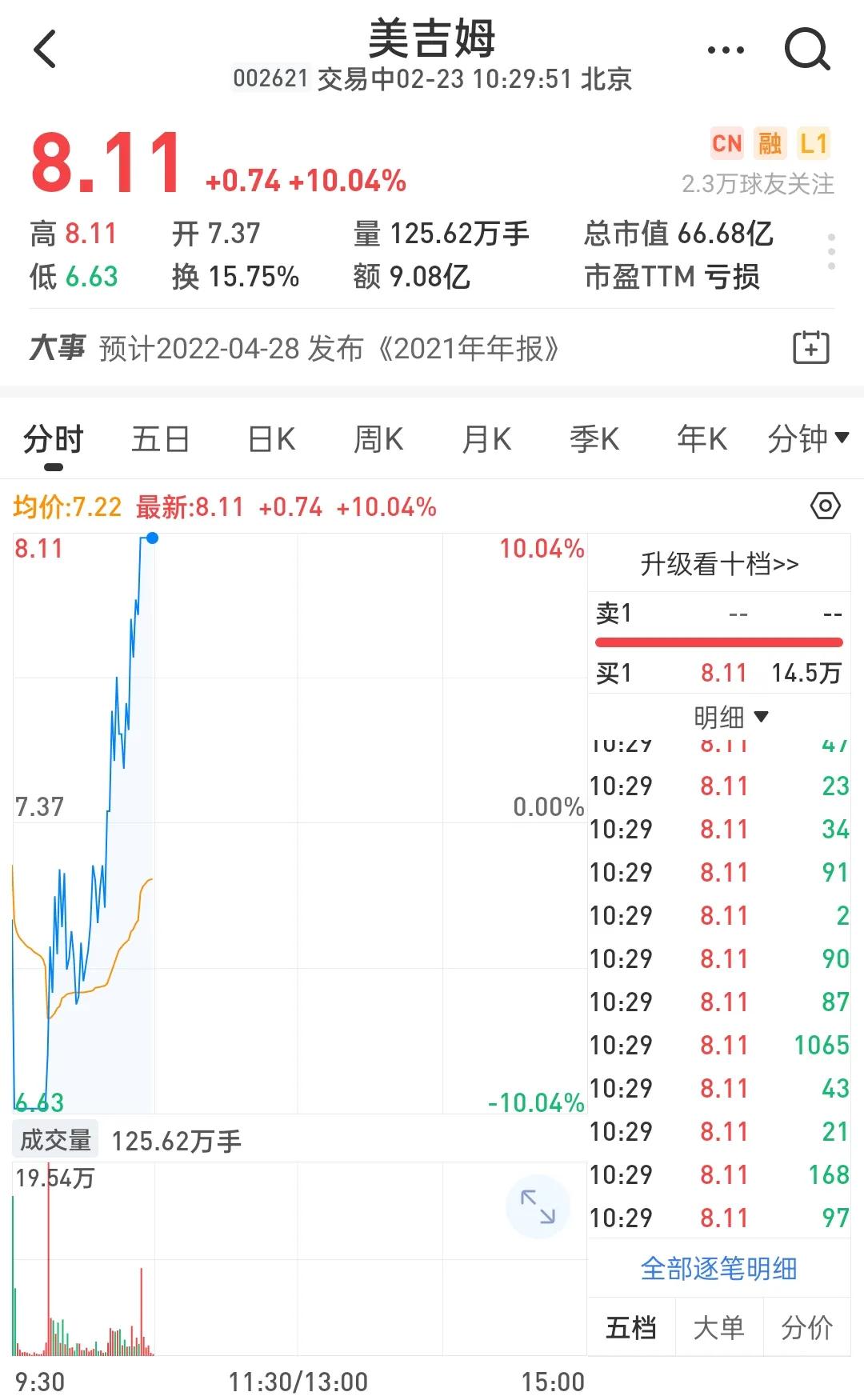864x1400 pixels.
Task: Expand more quote details via vertical dots
Action: [x=831, y=252]
